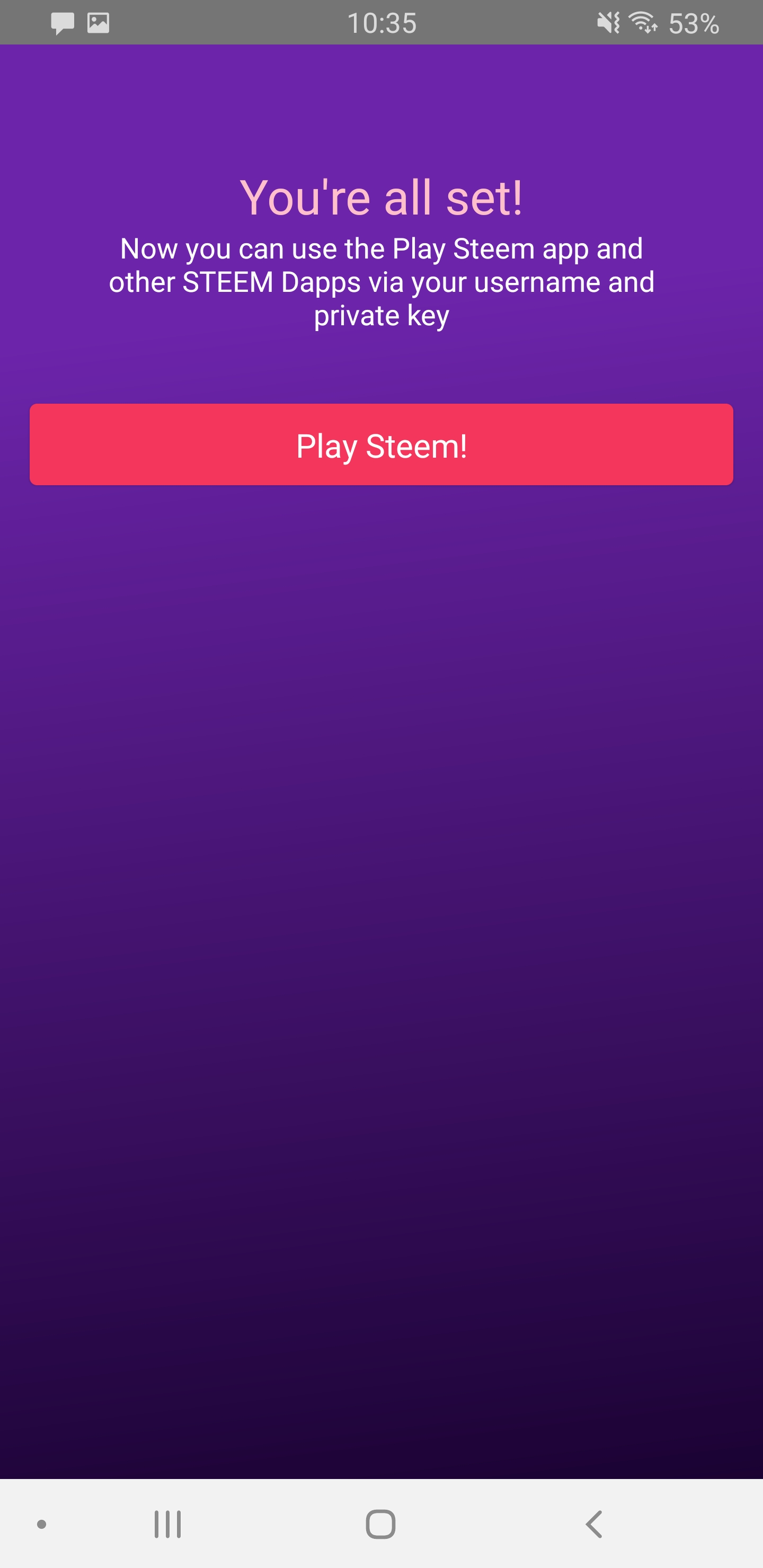Go to the home screen

380,1524
